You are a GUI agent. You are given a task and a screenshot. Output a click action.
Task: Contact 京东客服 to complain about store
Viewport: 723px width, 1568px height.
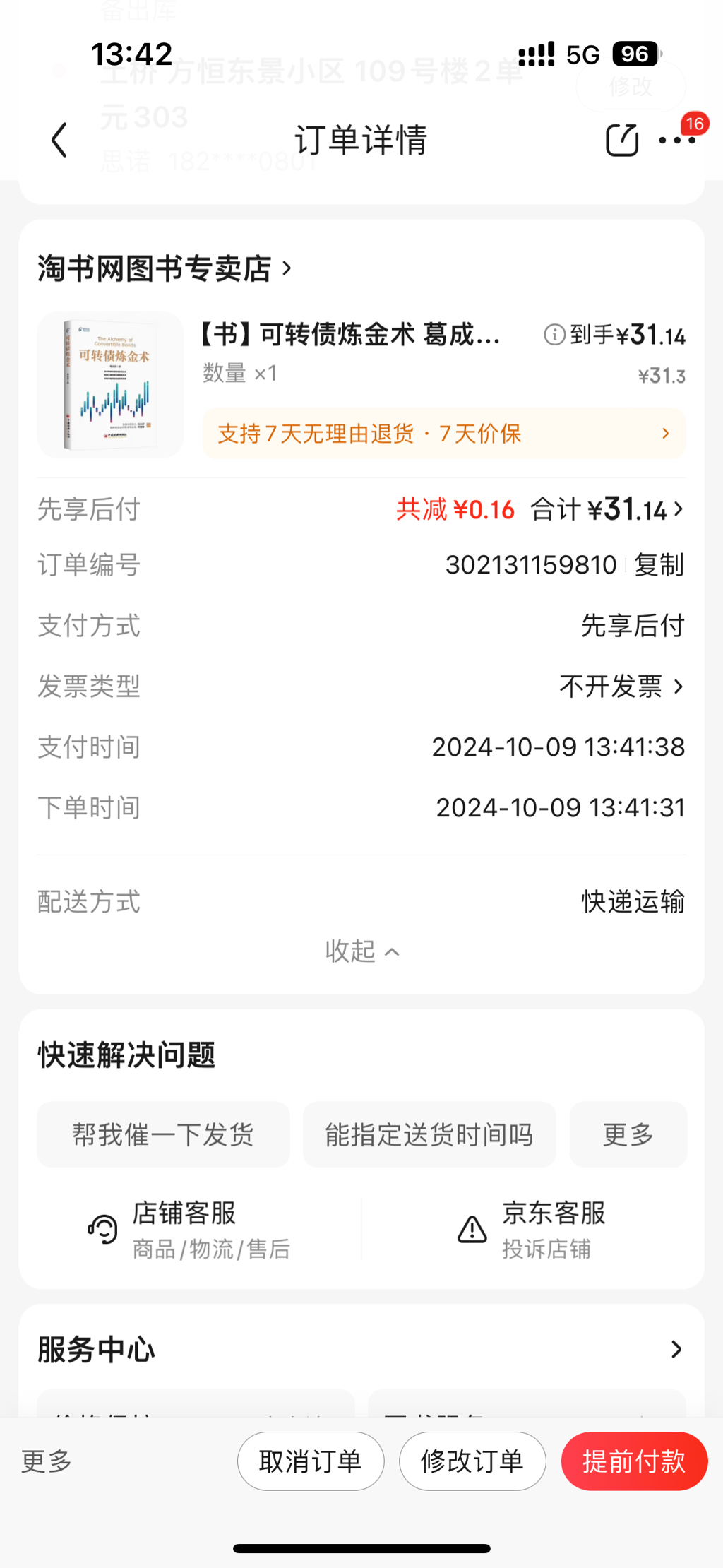pos(531,1229)
